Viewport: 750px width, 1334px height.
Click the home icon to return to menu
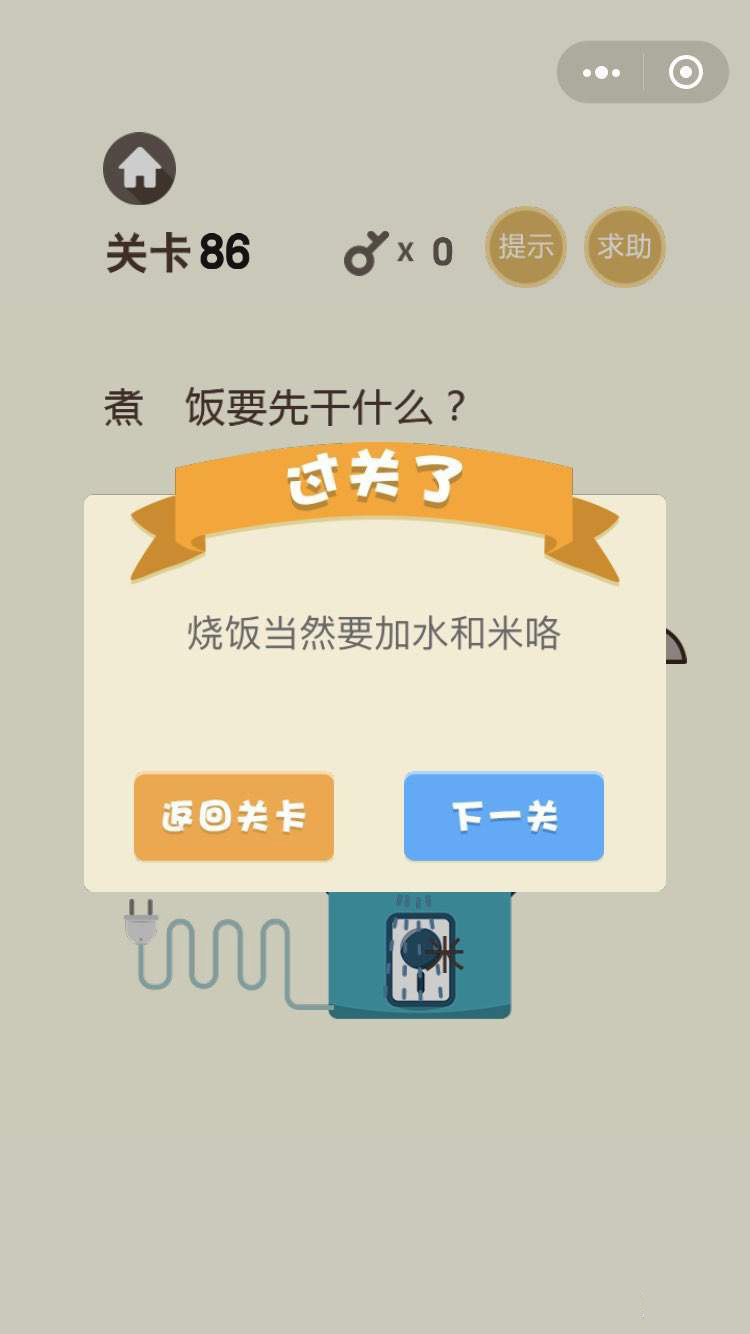click(139, 168)
